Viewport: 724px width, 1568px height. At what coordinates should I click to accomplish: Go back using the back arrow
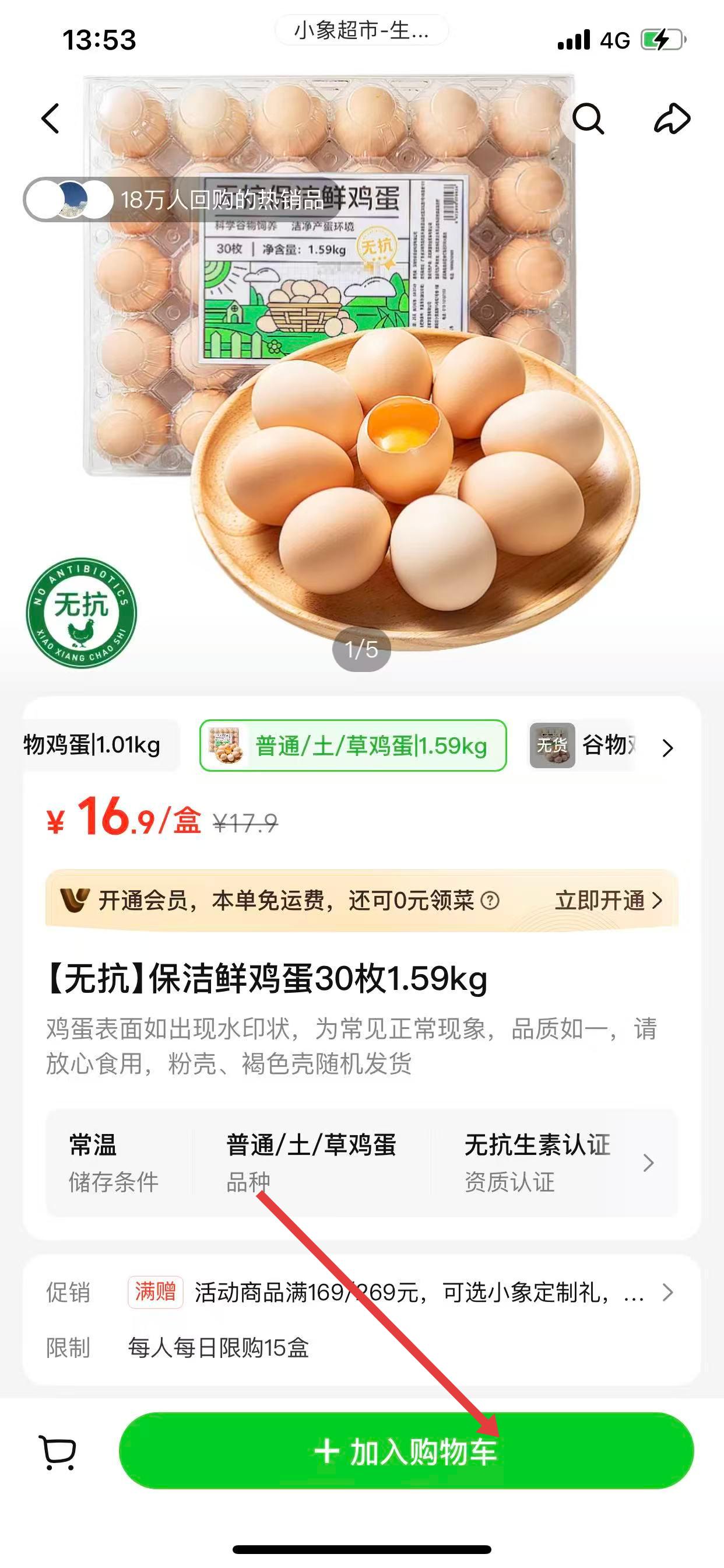click(51, 118)
